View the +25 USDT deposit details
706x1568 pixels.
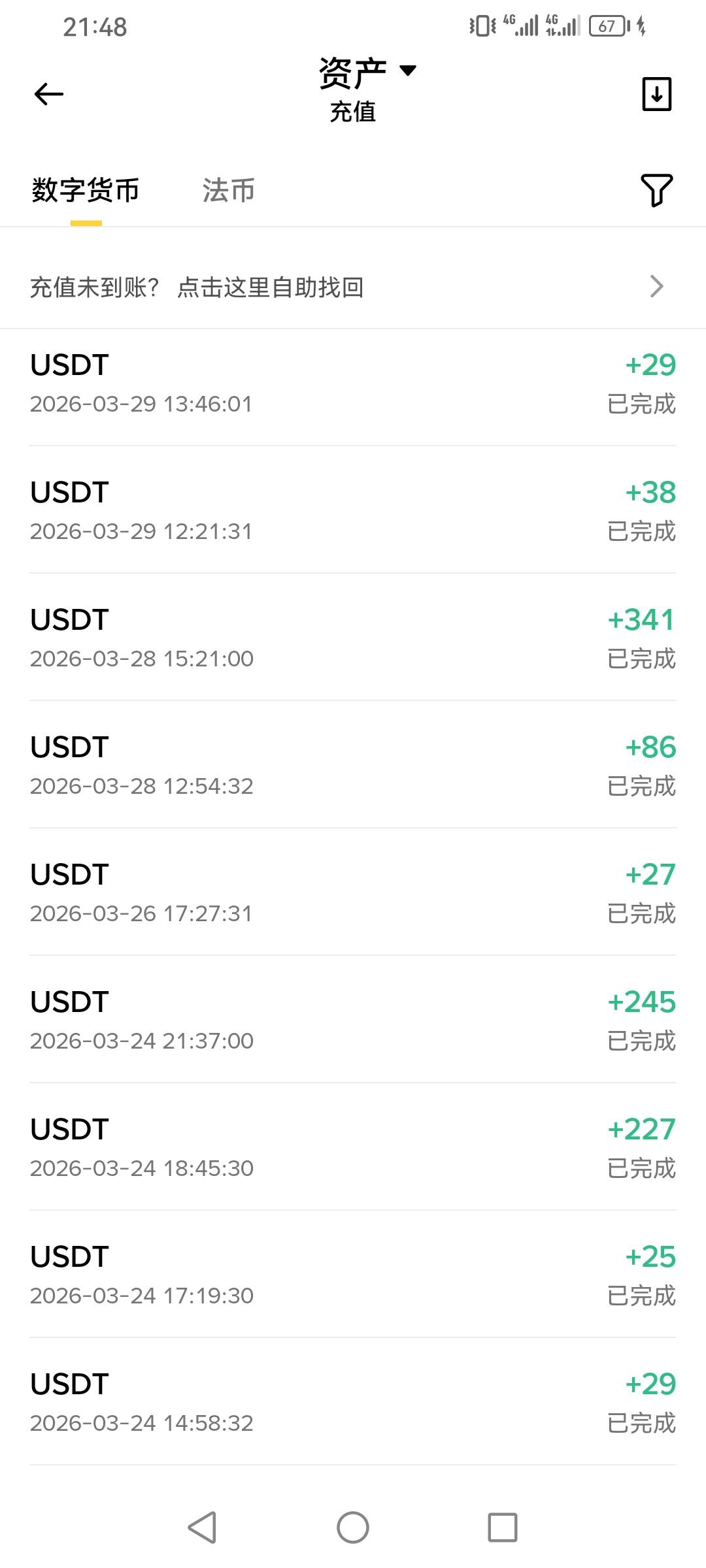[x=353, y=1275]
